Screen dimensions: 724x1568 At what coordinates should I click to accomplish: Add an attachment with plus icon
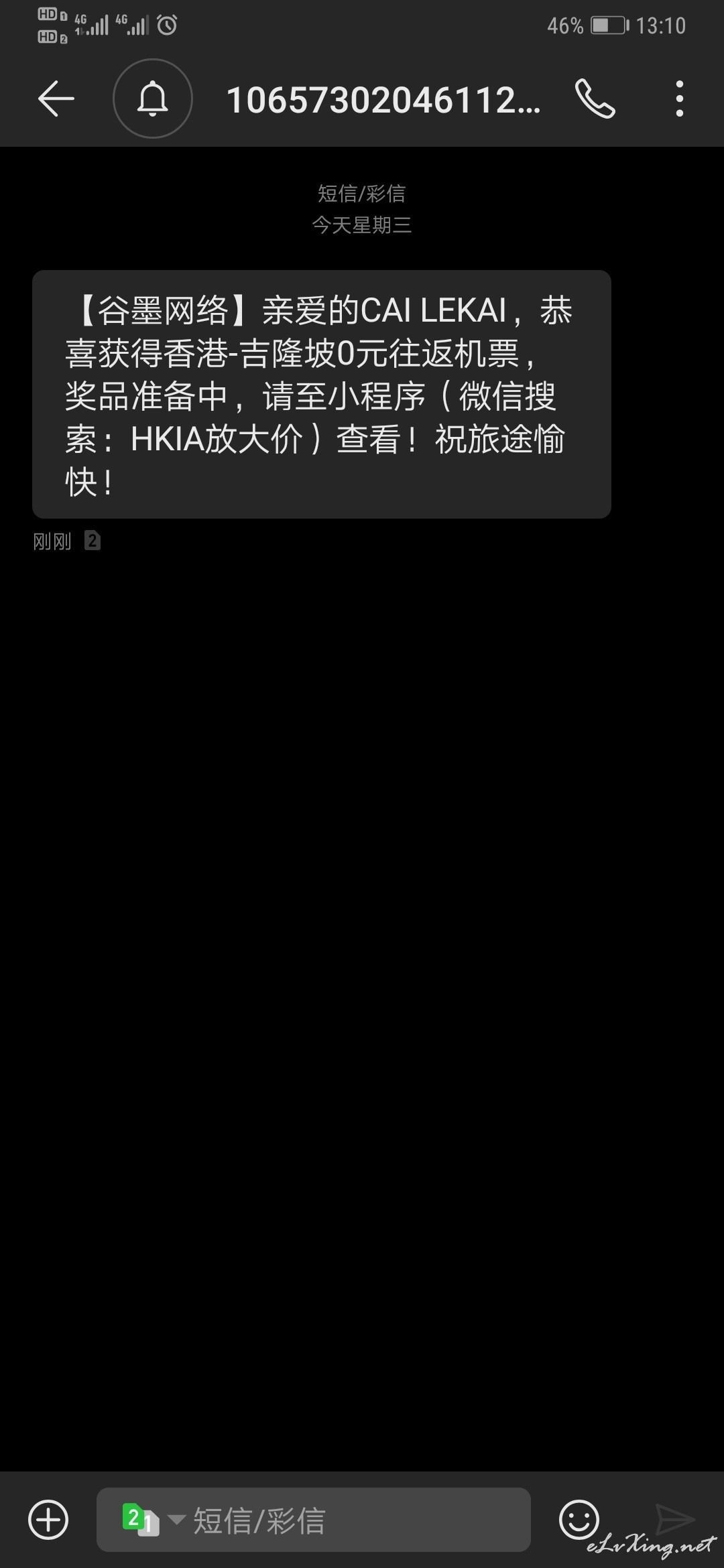48,1520
